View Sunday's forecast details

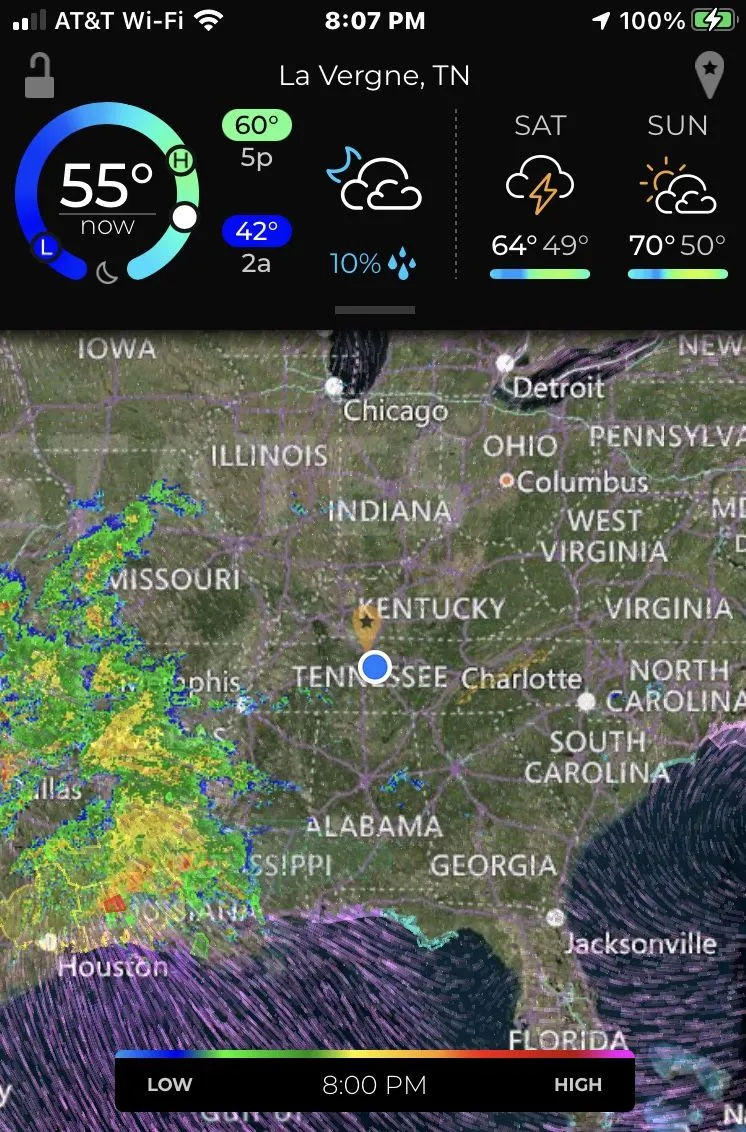[x=677, y=195]
